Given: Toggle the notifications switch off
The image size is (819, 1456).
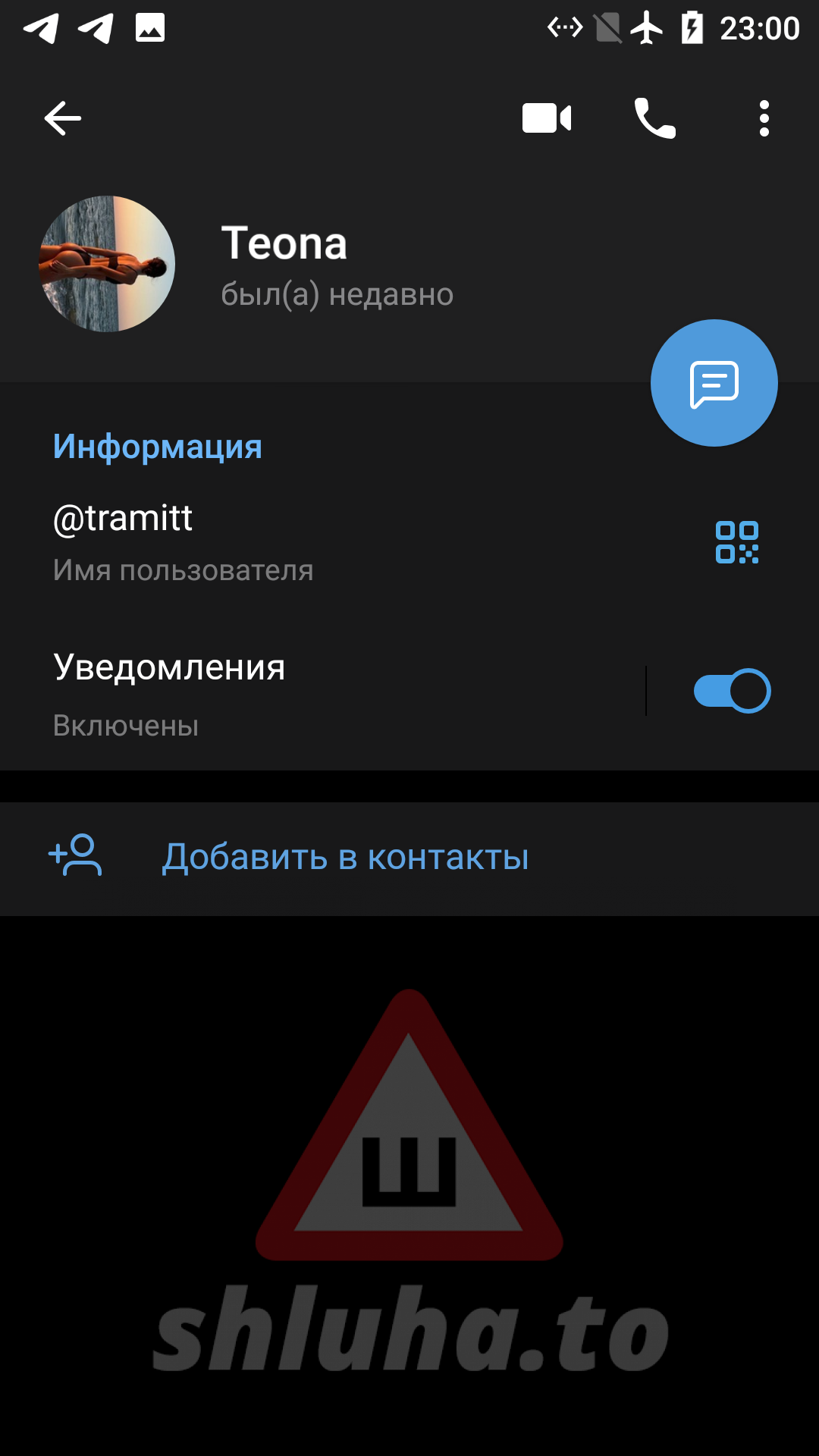Looking at the screenshot, I should pos(732,691).
